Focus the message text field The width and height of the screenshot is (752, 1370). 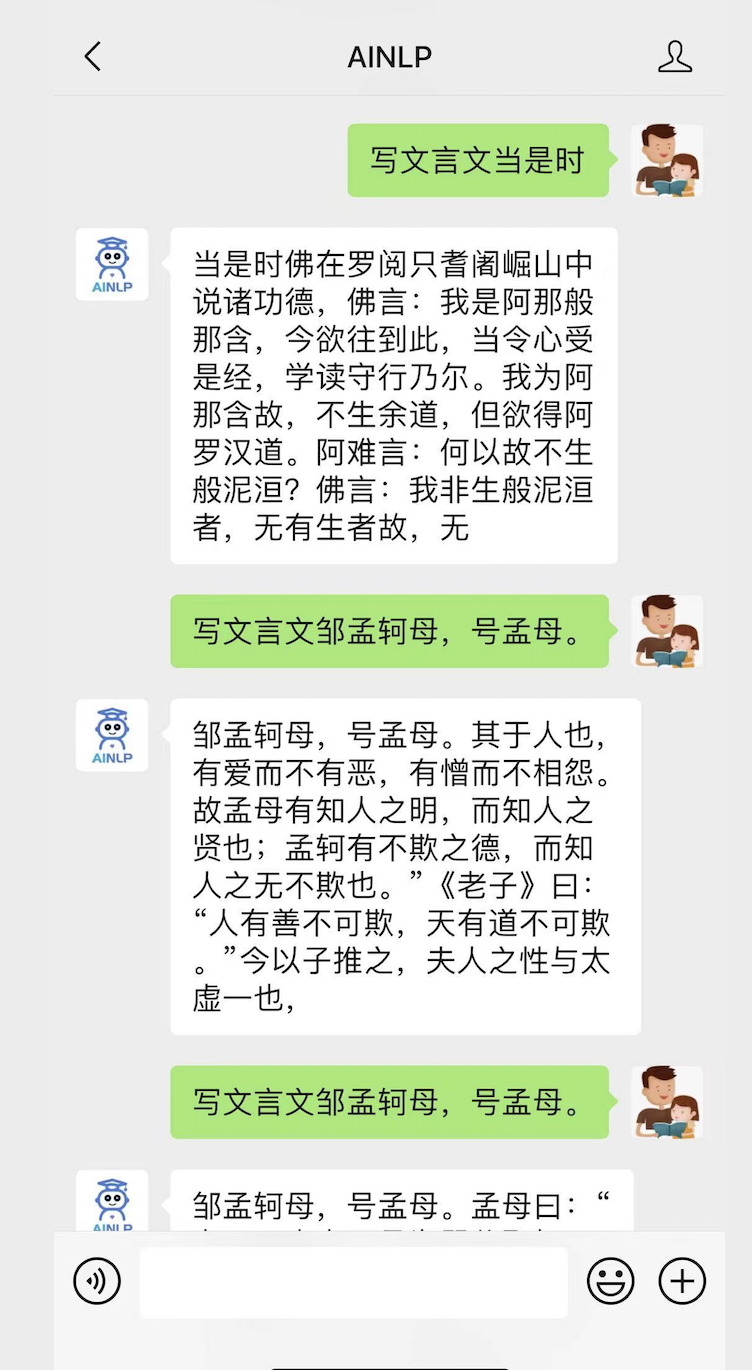pos(353,1282)
